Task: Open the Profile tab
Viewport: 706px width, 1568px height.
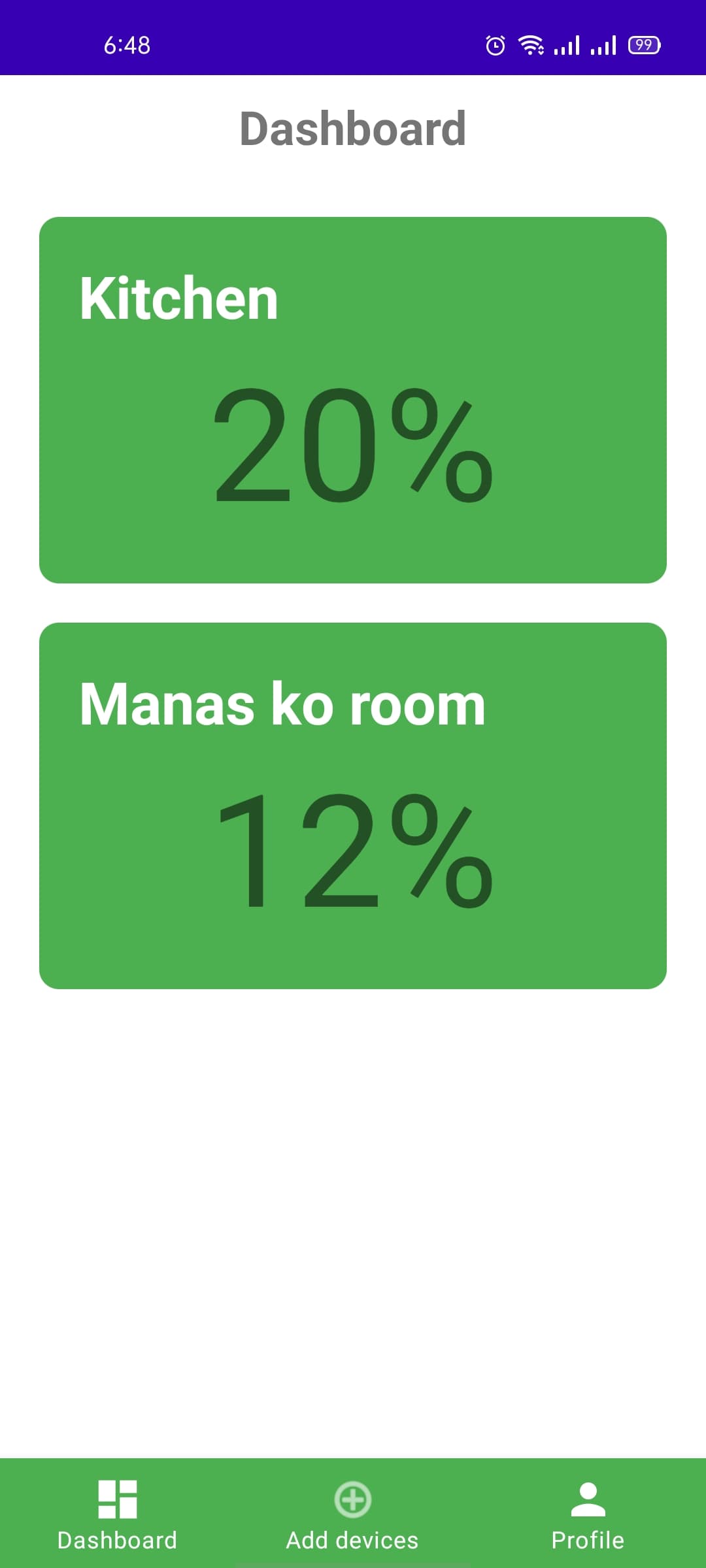Action: pos(588,1514)
